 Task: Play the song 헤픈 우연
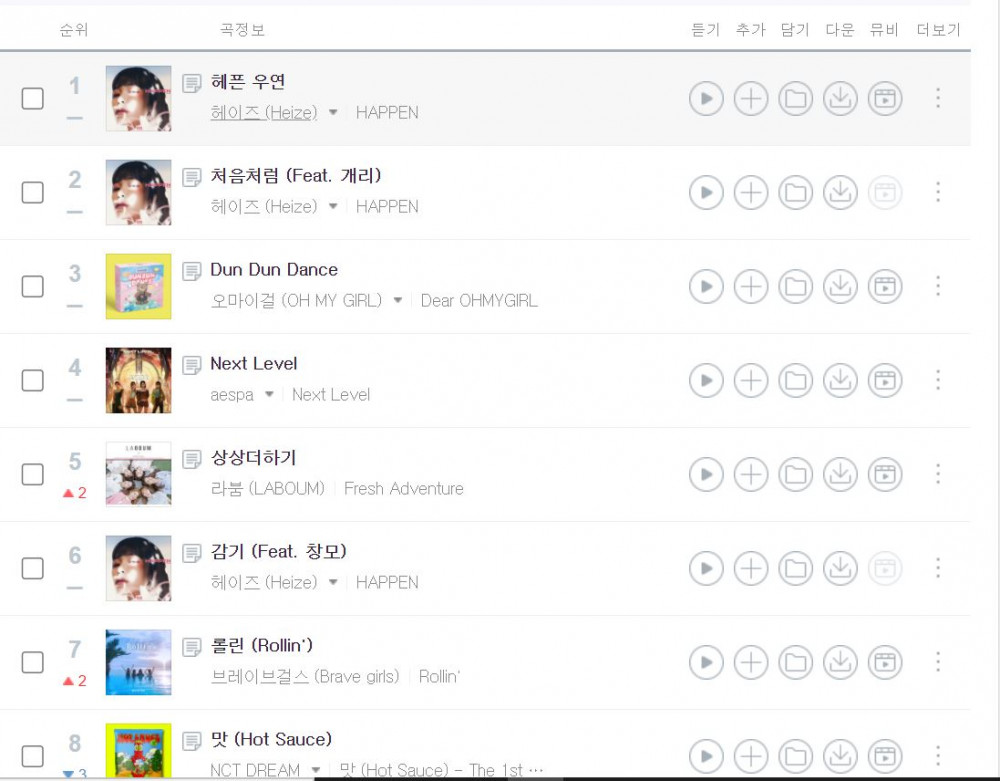706,98
